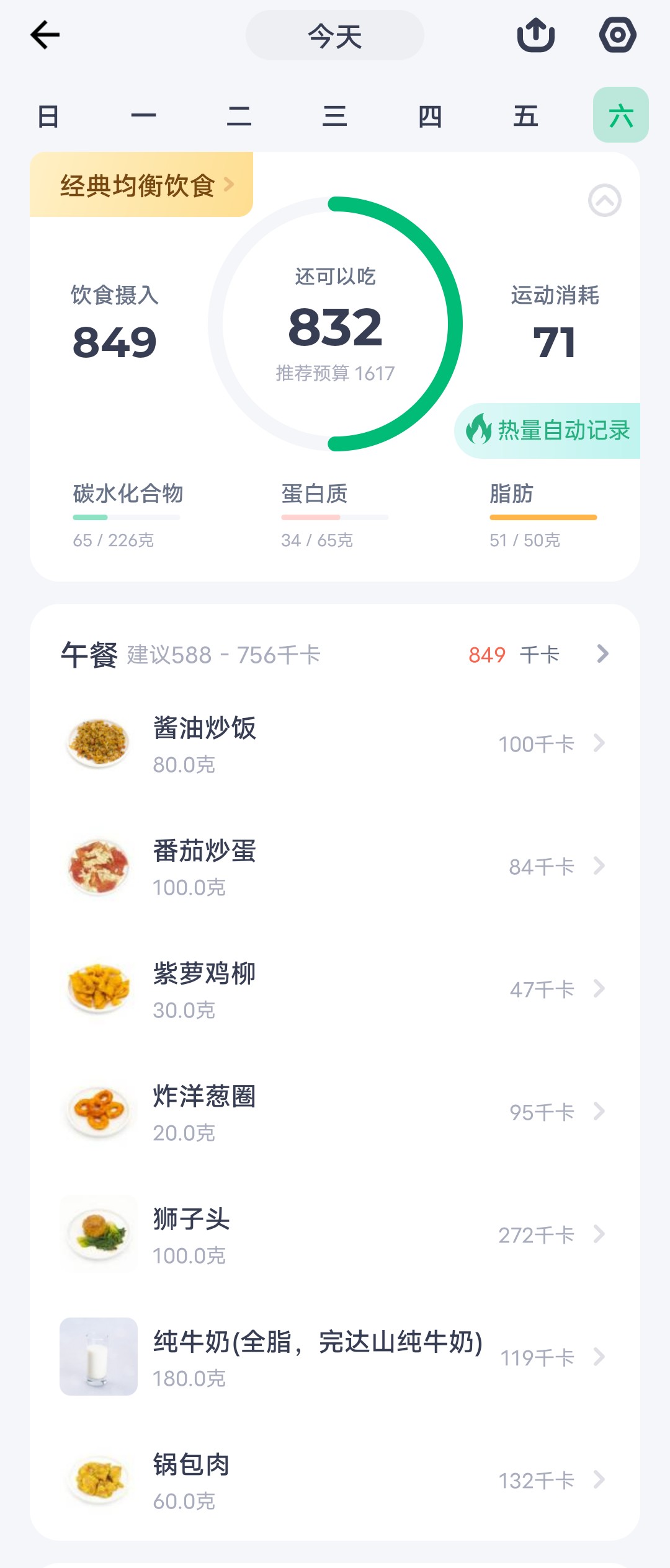The image size is (670, 1568).
Task: Go back using the top-left arrow
Action: [45, 35]
